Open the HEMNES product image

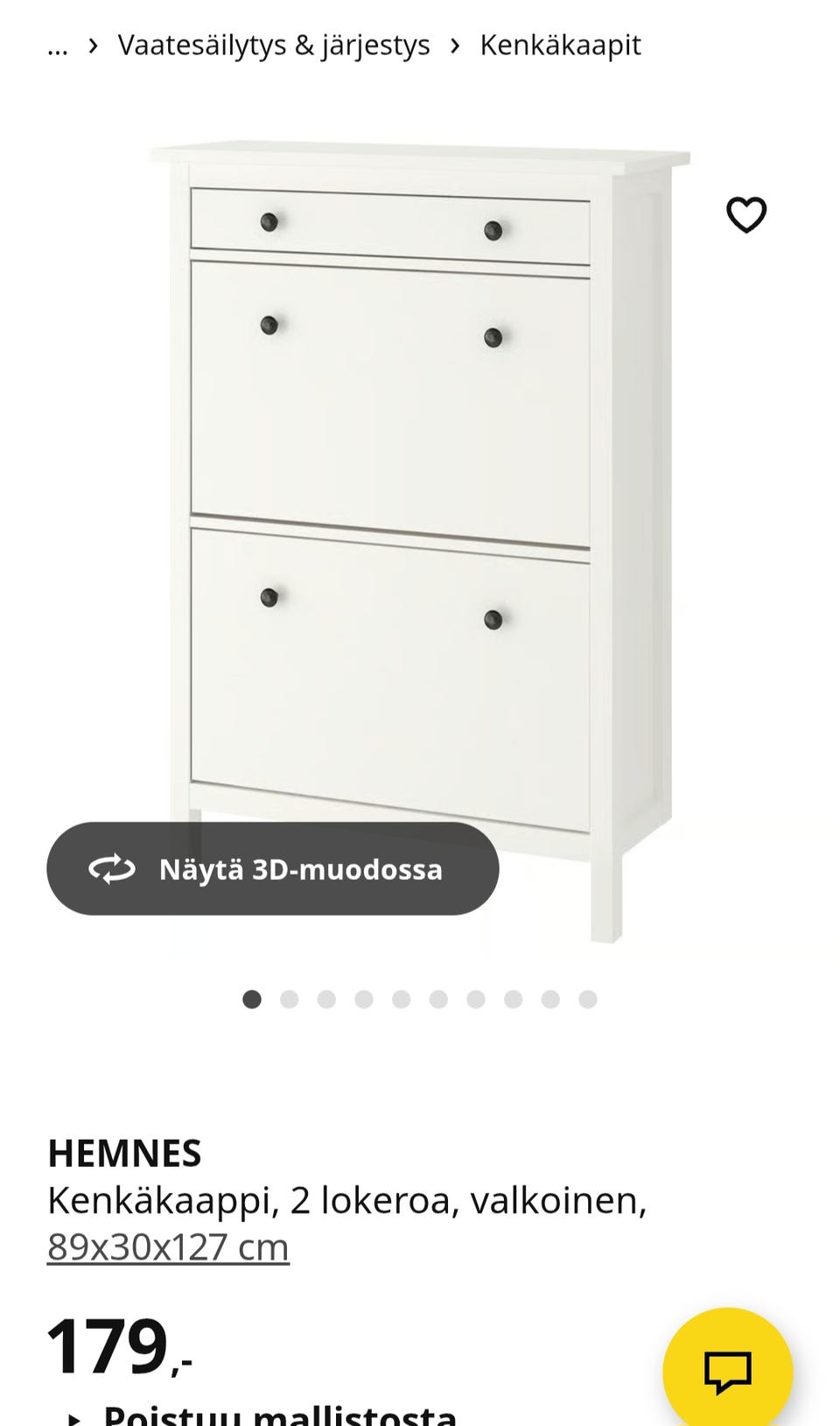pyautogui.click(x=420, y=490)
